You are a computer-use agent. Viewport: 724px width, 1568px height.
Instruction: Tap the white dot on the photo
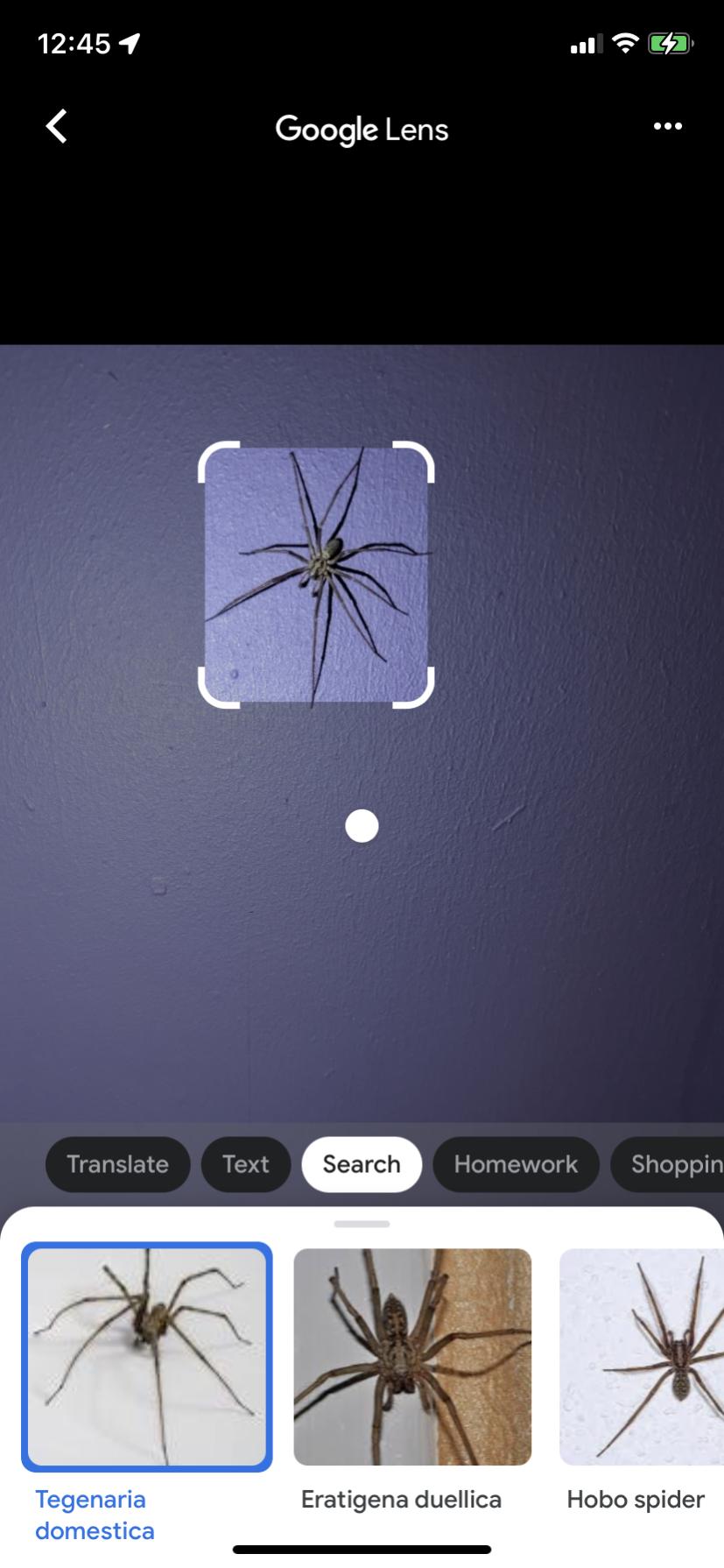362,826
